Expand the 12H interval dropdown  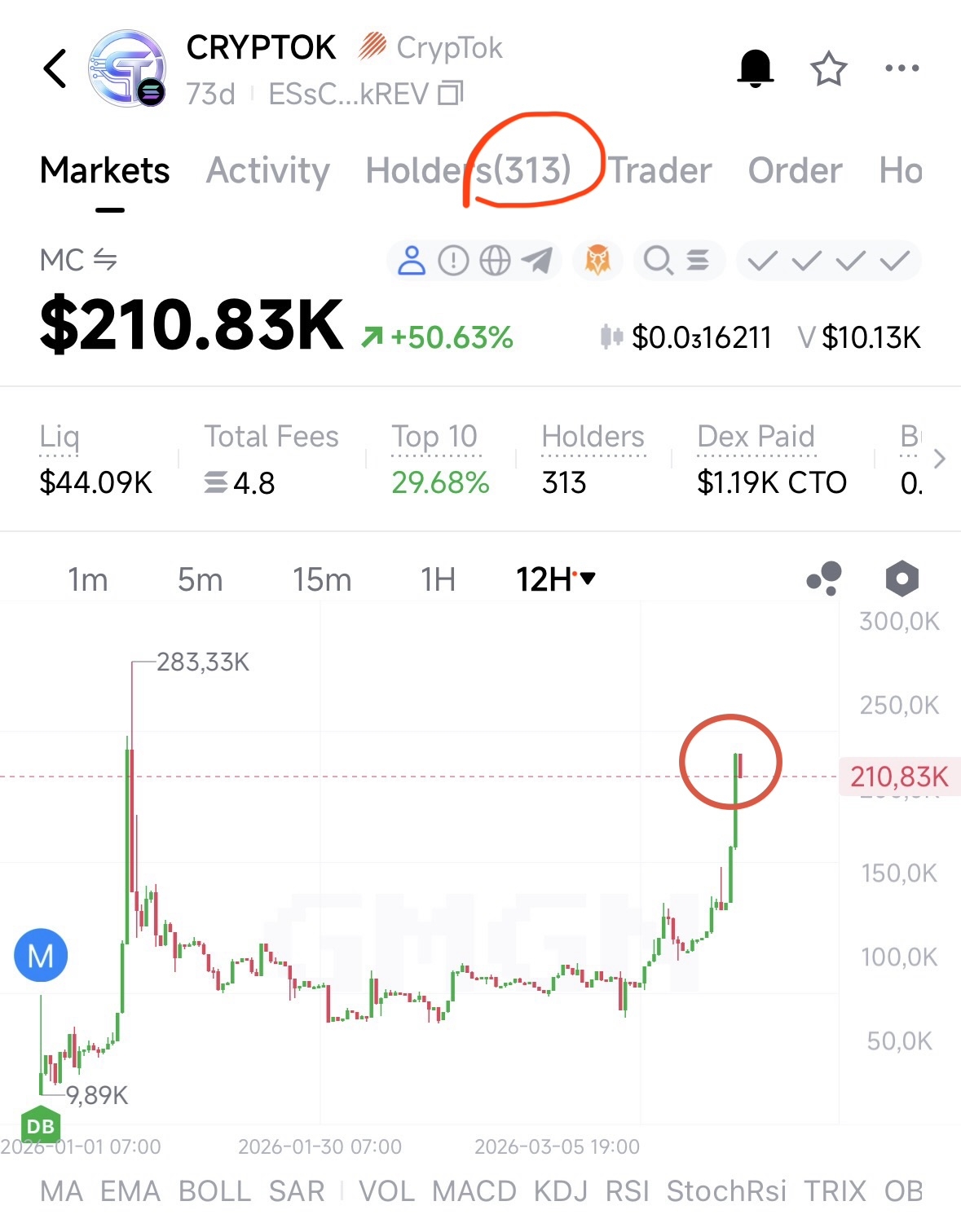pyautogui.click(x=555, y=579)
